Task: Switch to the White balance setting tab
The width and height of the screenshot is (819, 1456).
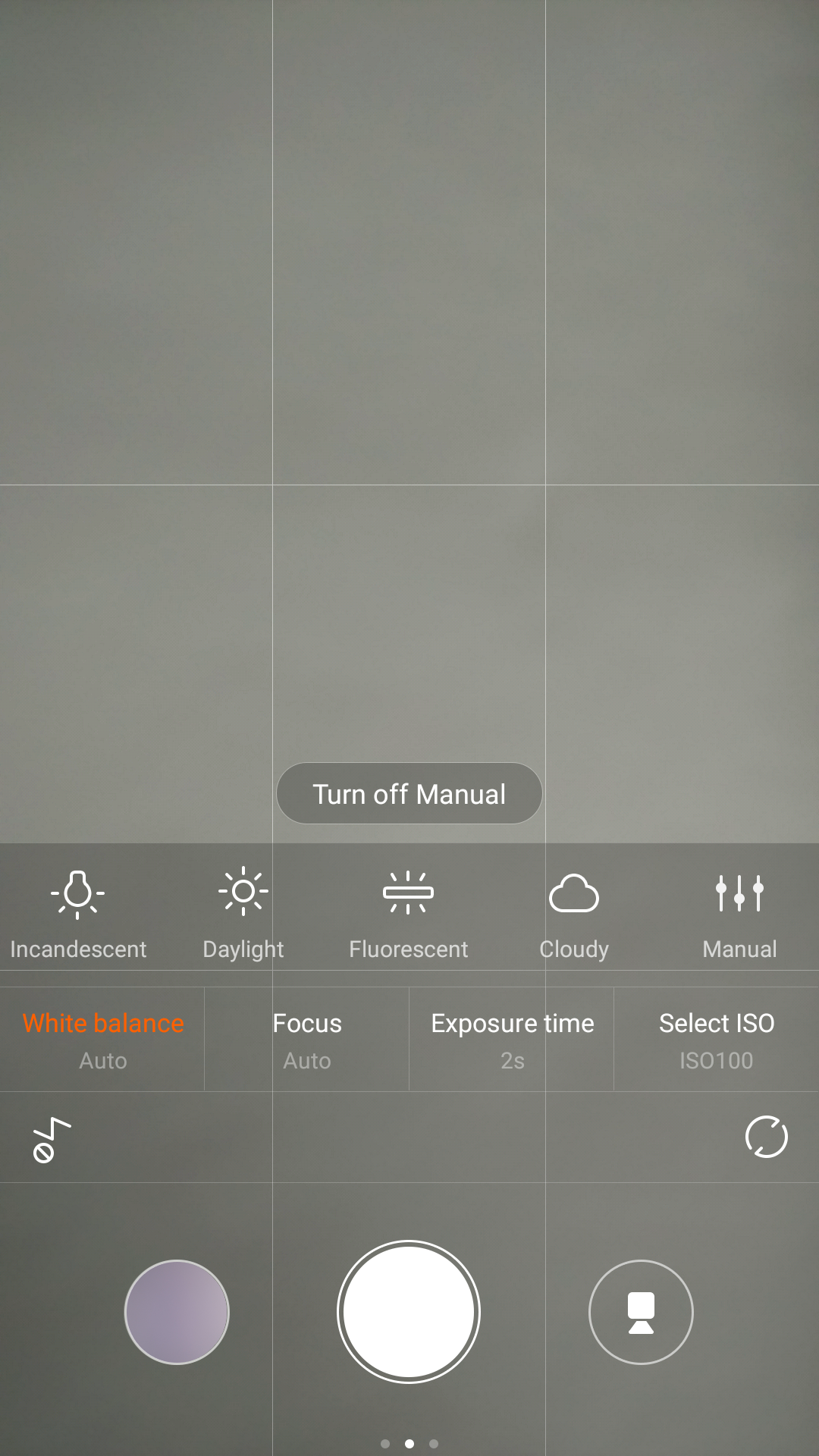Action: click(102, 1039)
